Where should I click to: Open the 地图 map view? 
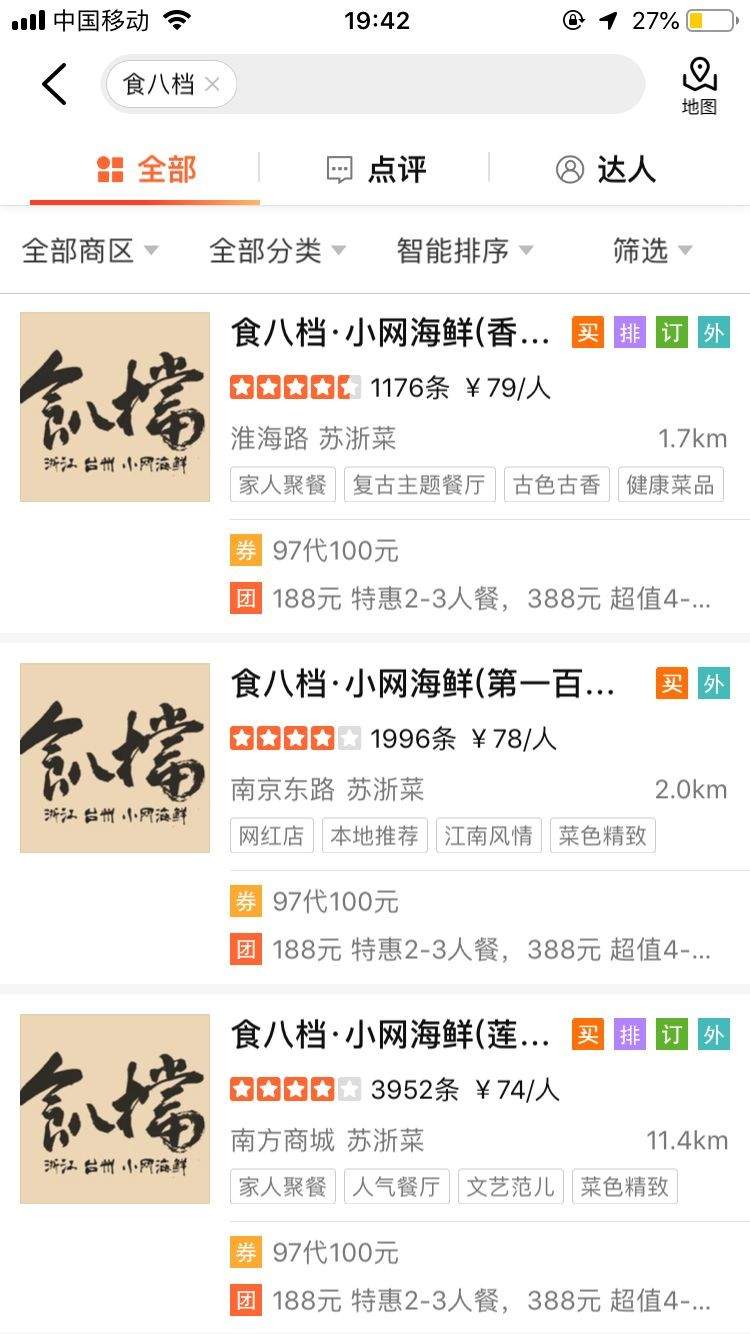[x=699, y=86]
